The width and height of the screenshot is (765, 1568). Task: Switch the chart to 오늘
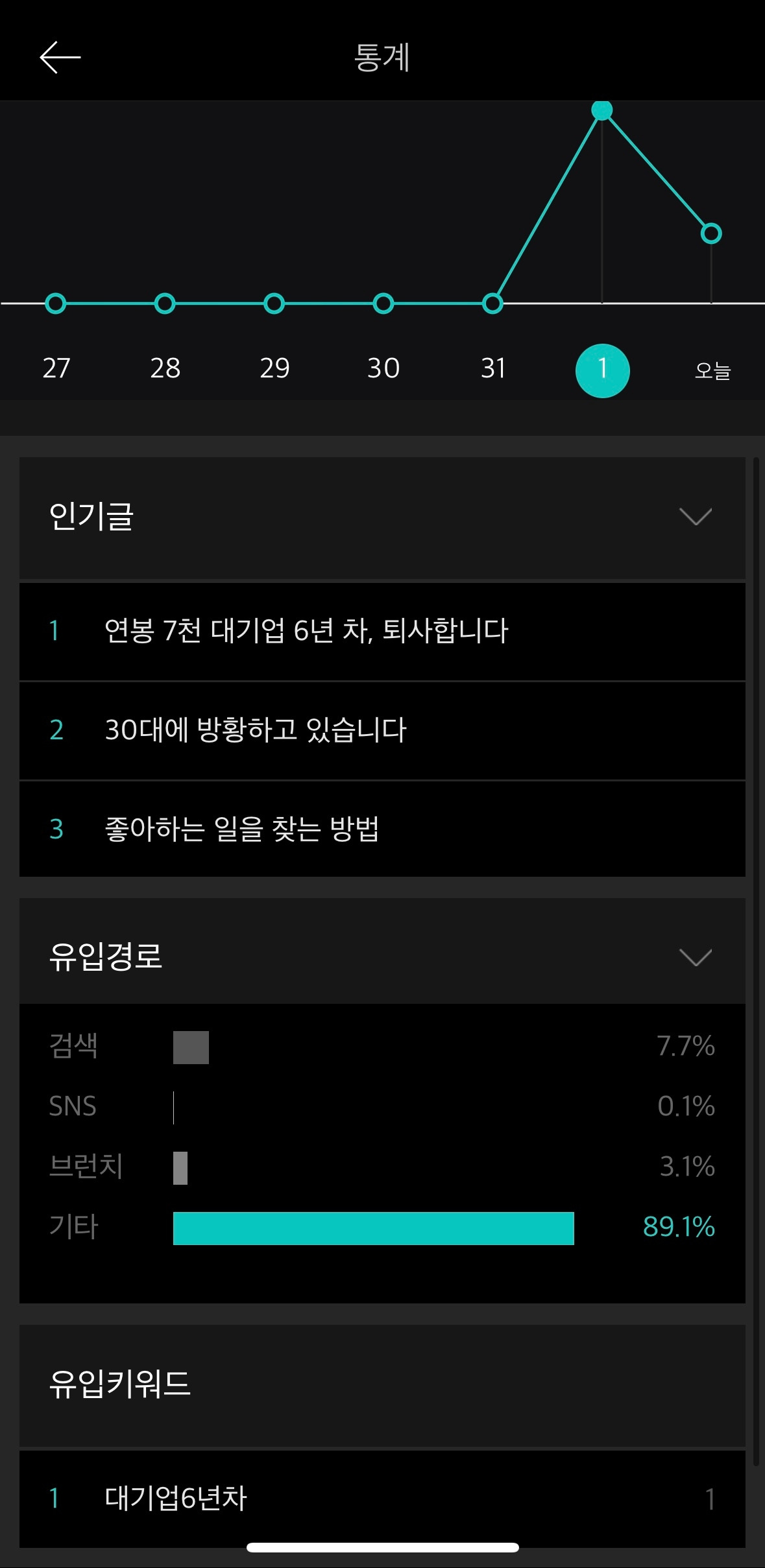coord(712,370)
